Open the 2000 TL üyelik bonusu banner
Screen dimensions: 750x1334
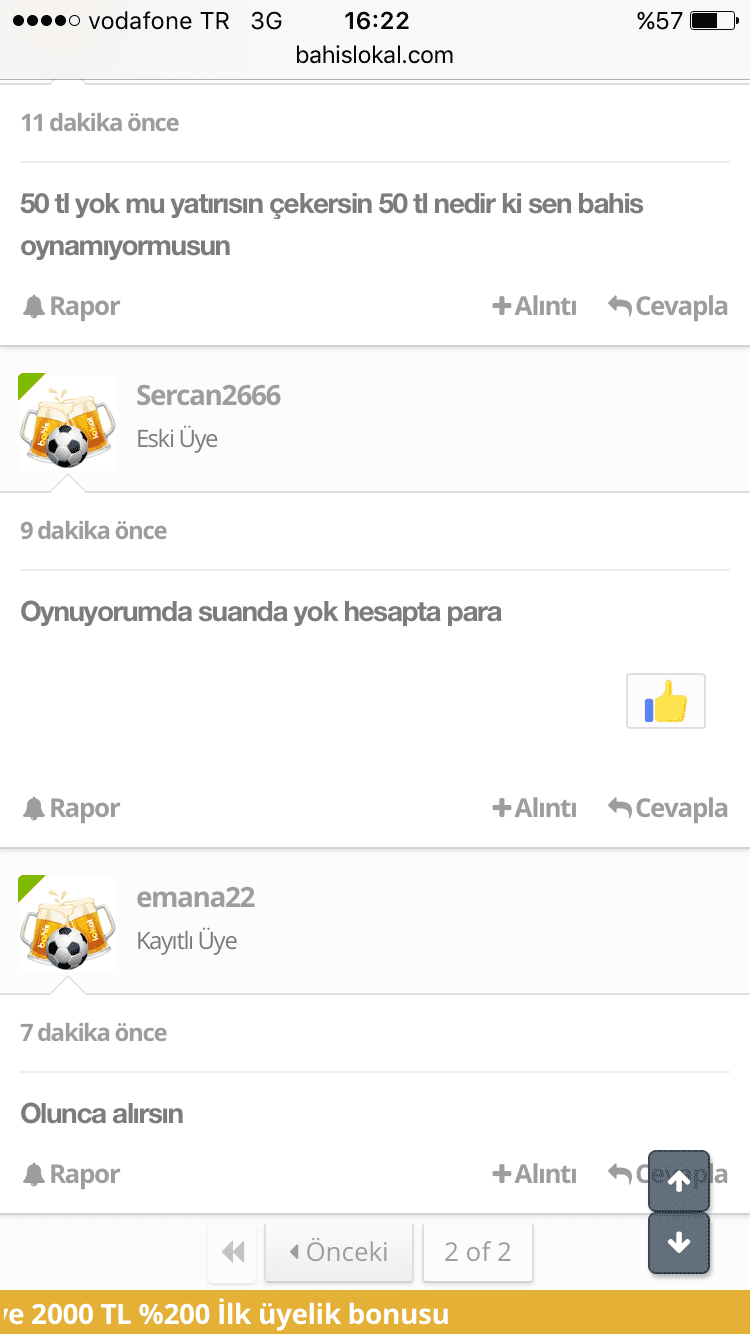click(375, 1312)
